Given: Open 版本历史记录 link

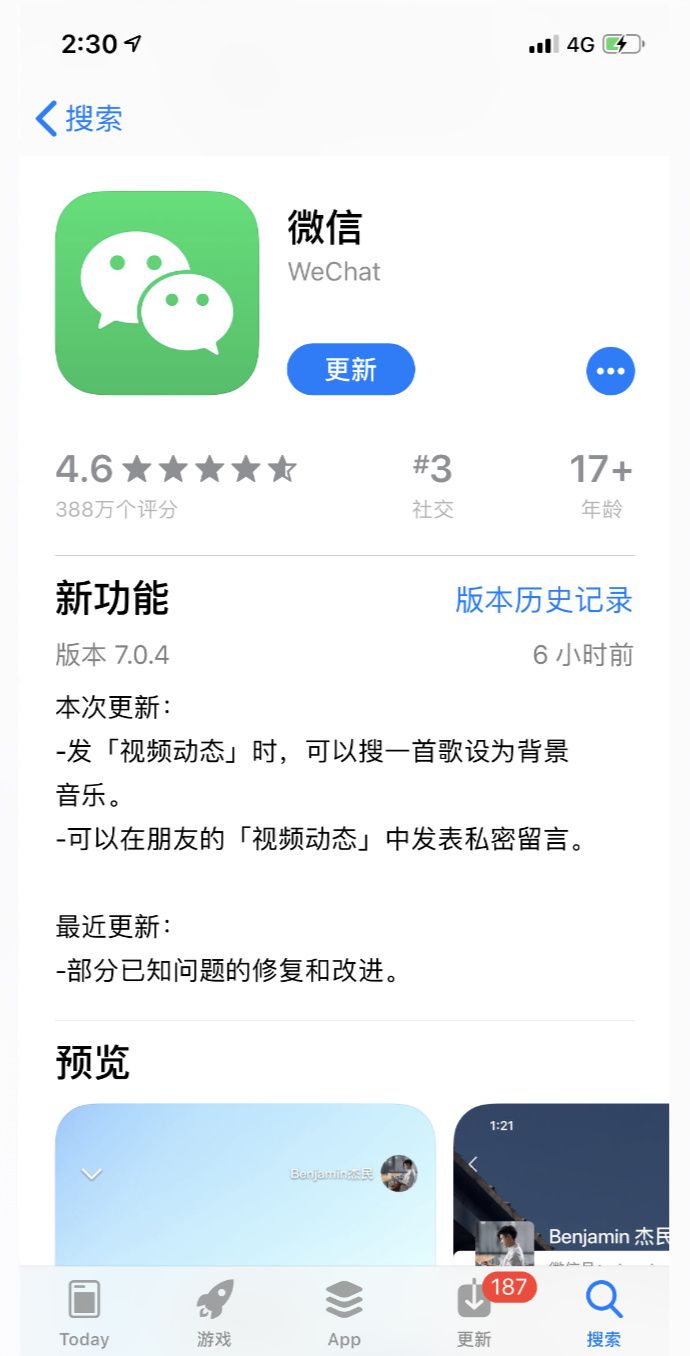Looking at the screenshot, I should [543, 600].
